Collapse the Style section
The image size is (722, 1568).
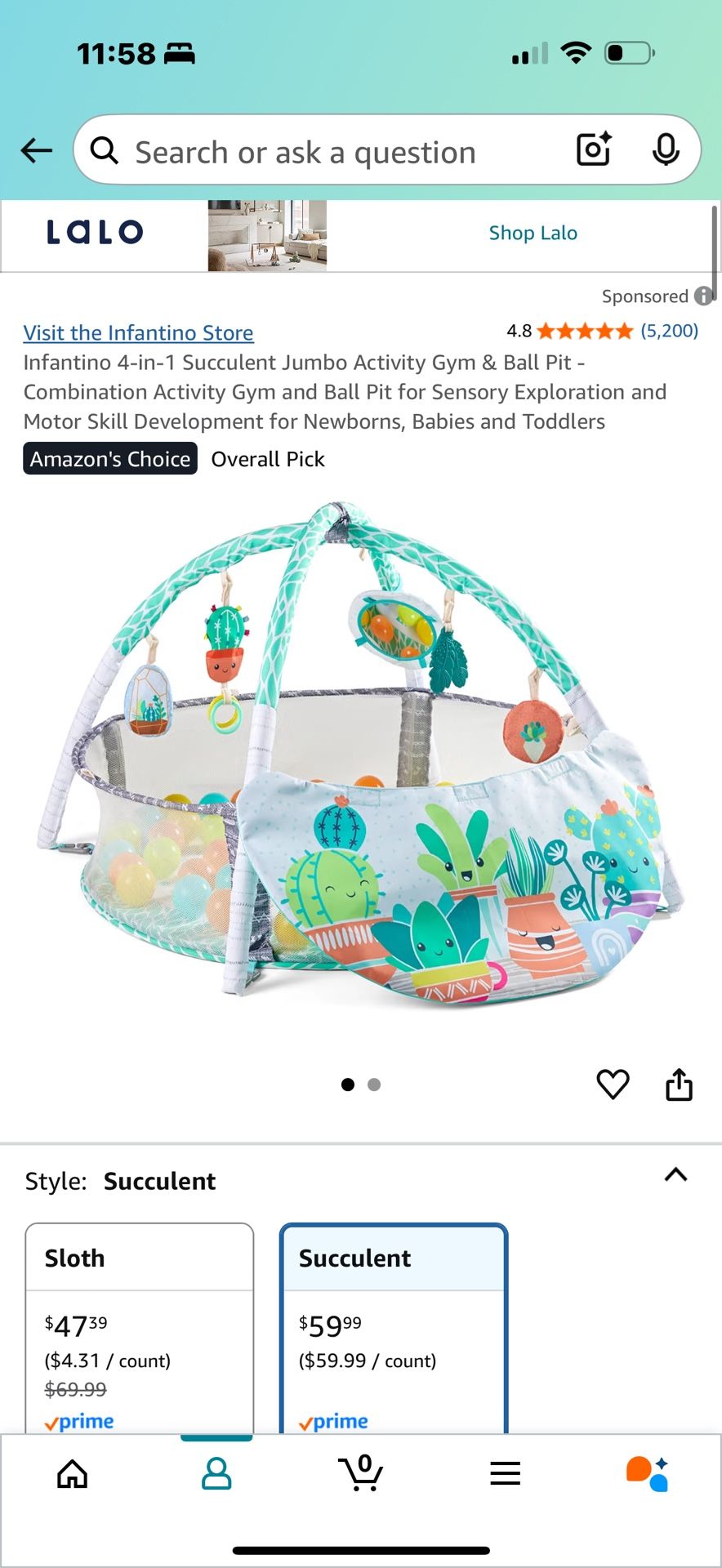[675, 1175]
